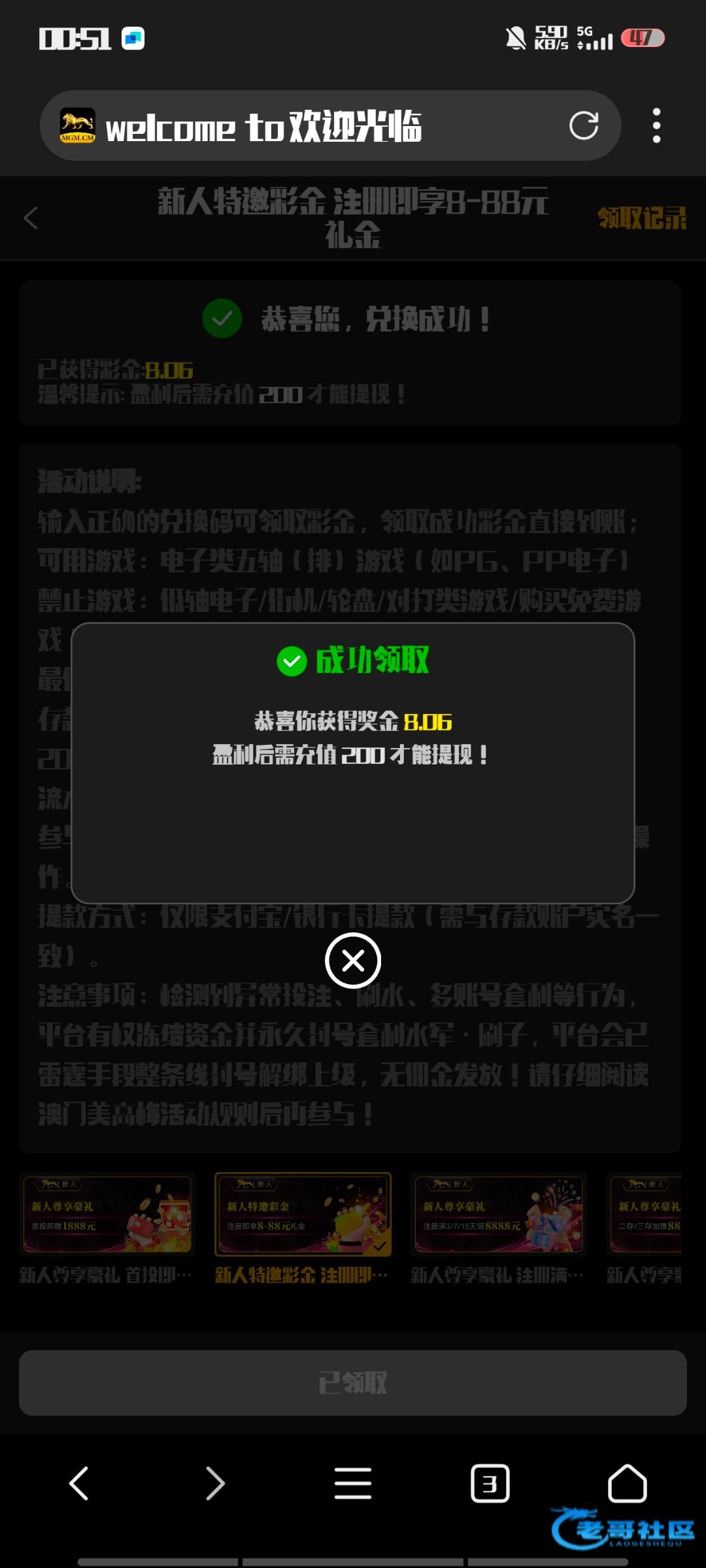
Task: Show the 3 open browser tabs
Action: point(490,1483)
